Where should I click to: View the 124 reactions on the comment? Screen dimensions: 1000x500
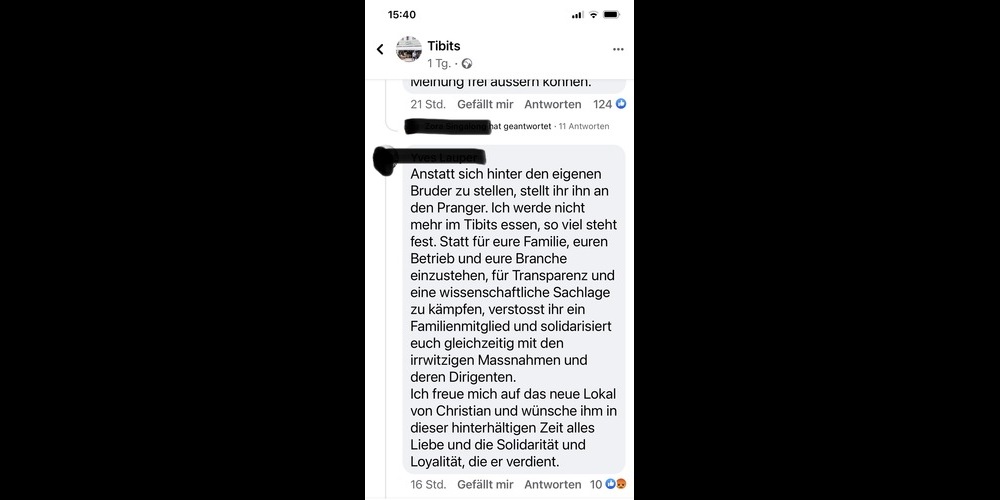(609, 104)
